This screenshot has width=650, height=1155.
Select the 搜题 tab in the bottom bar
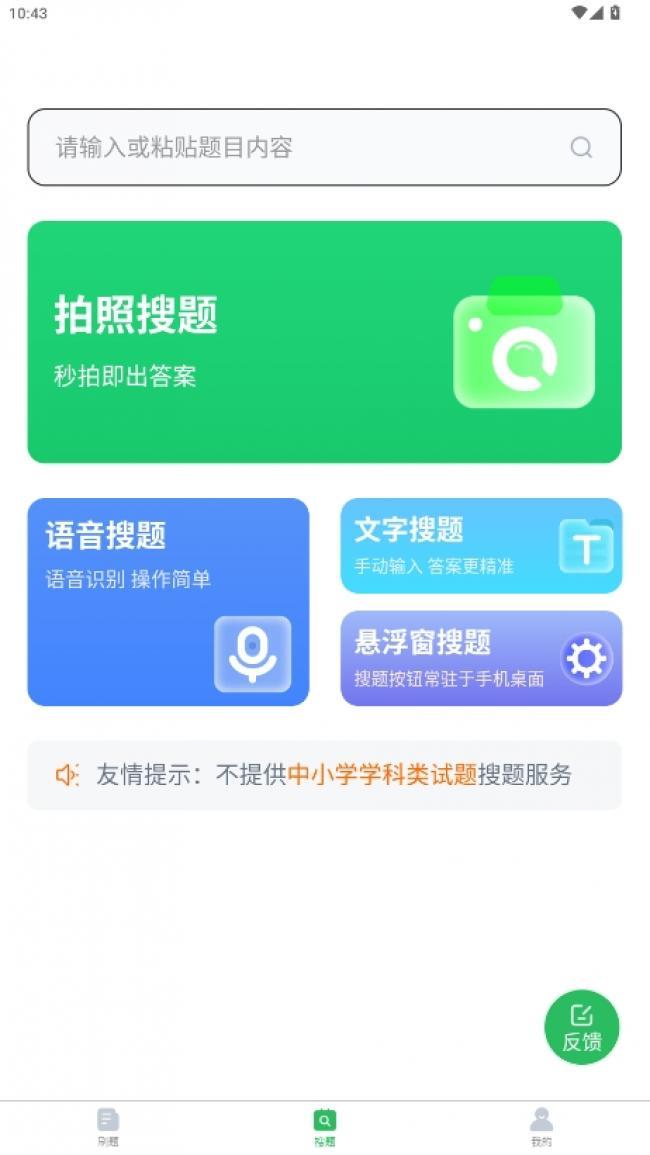coord(324,1128)
